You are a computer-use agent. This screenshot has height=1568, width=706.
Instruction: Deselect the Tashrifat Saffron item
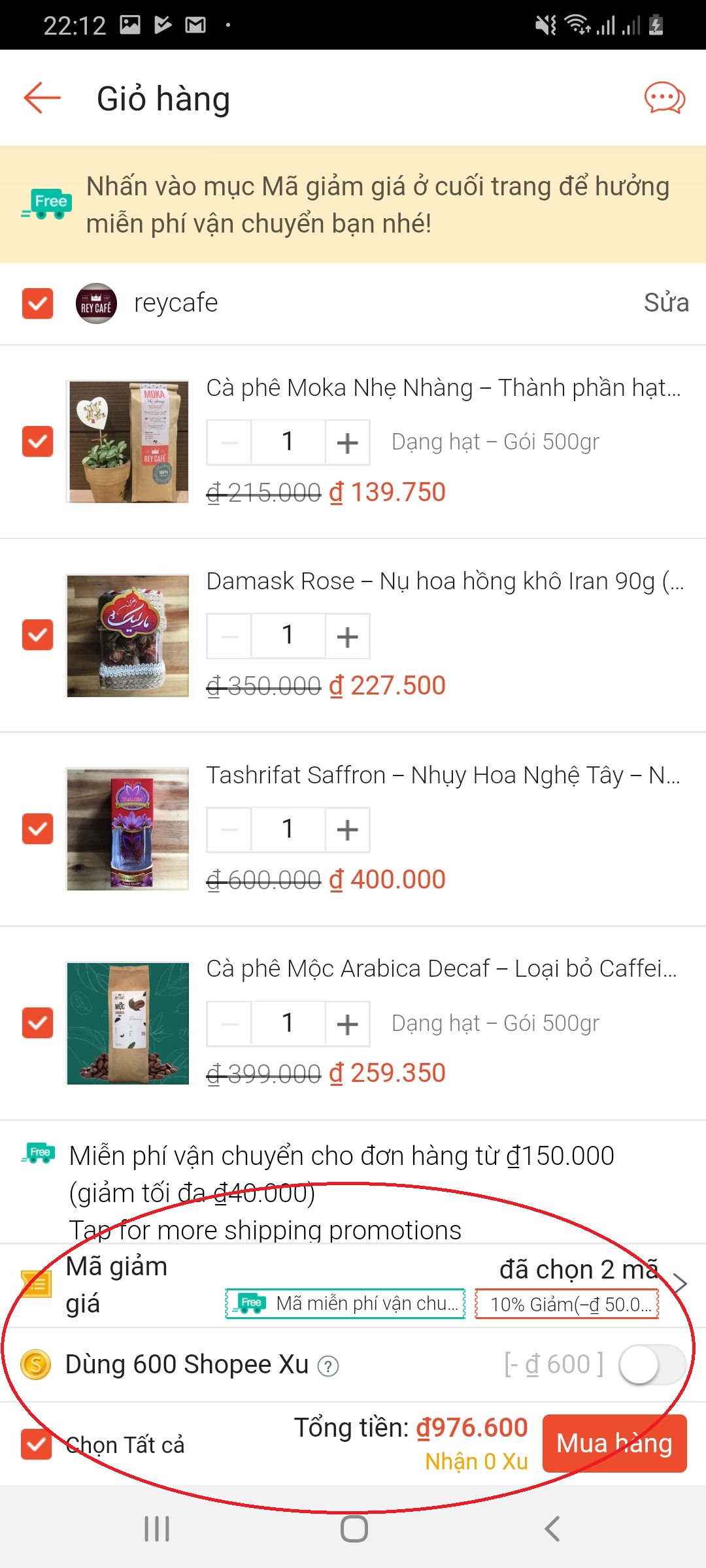click(37, 829)
